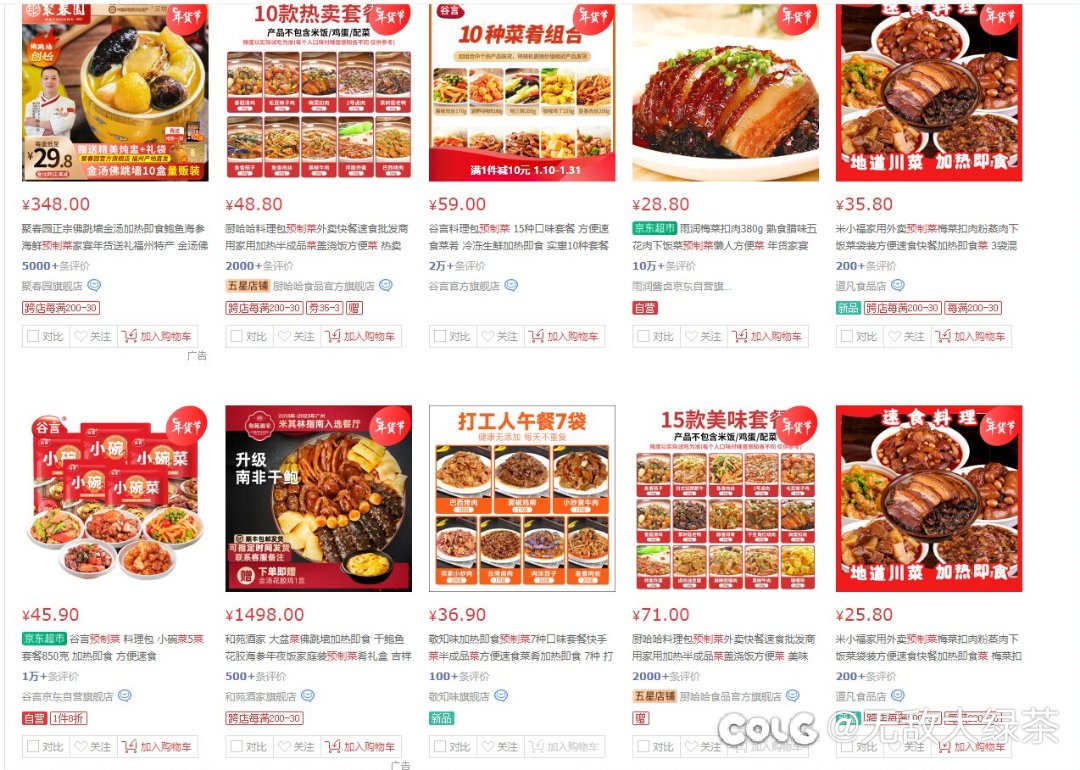The image size is (1080, 770).
Task: View the ¥1498.00 和苑酒家 佛跳墙 product
Action: 318,497
